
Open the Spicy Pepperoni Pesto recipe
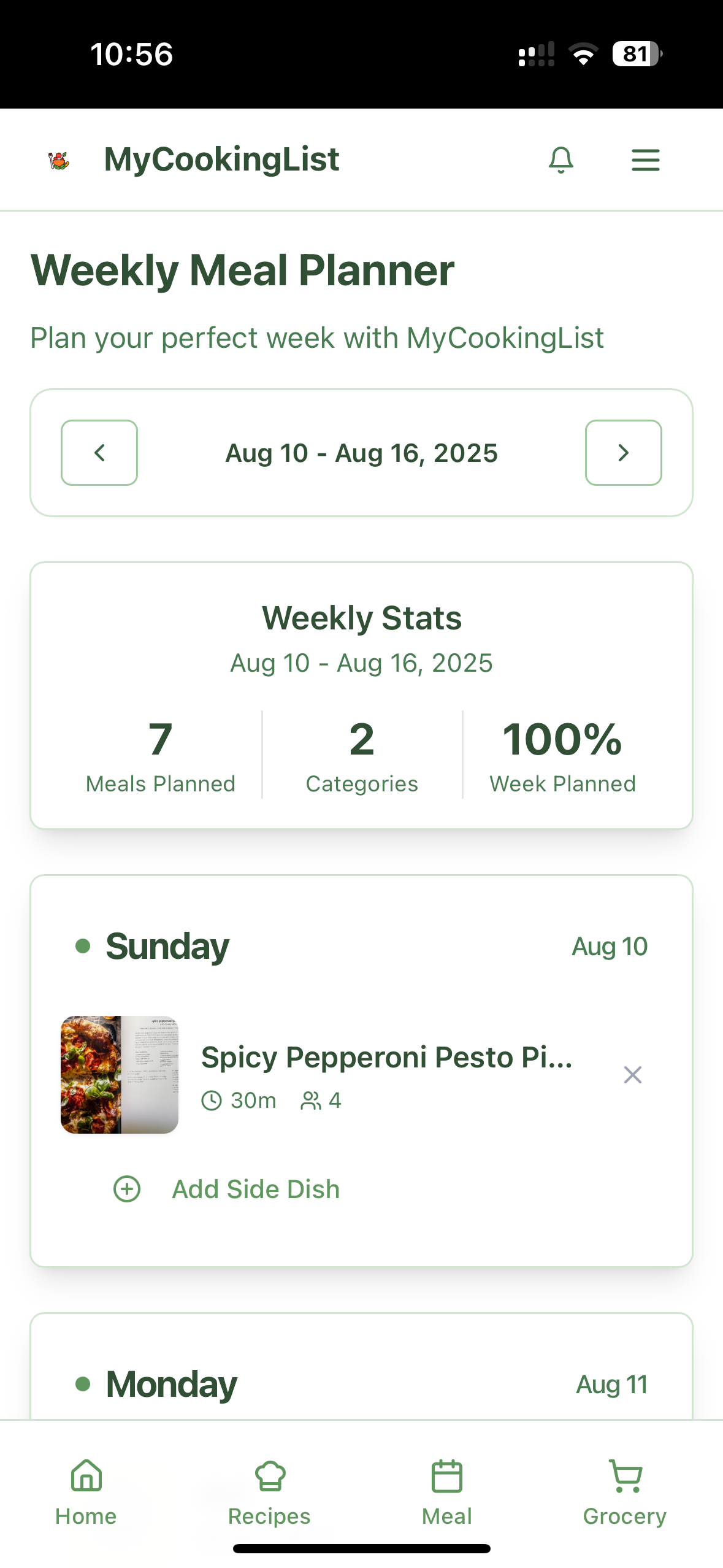point(386,1056)
